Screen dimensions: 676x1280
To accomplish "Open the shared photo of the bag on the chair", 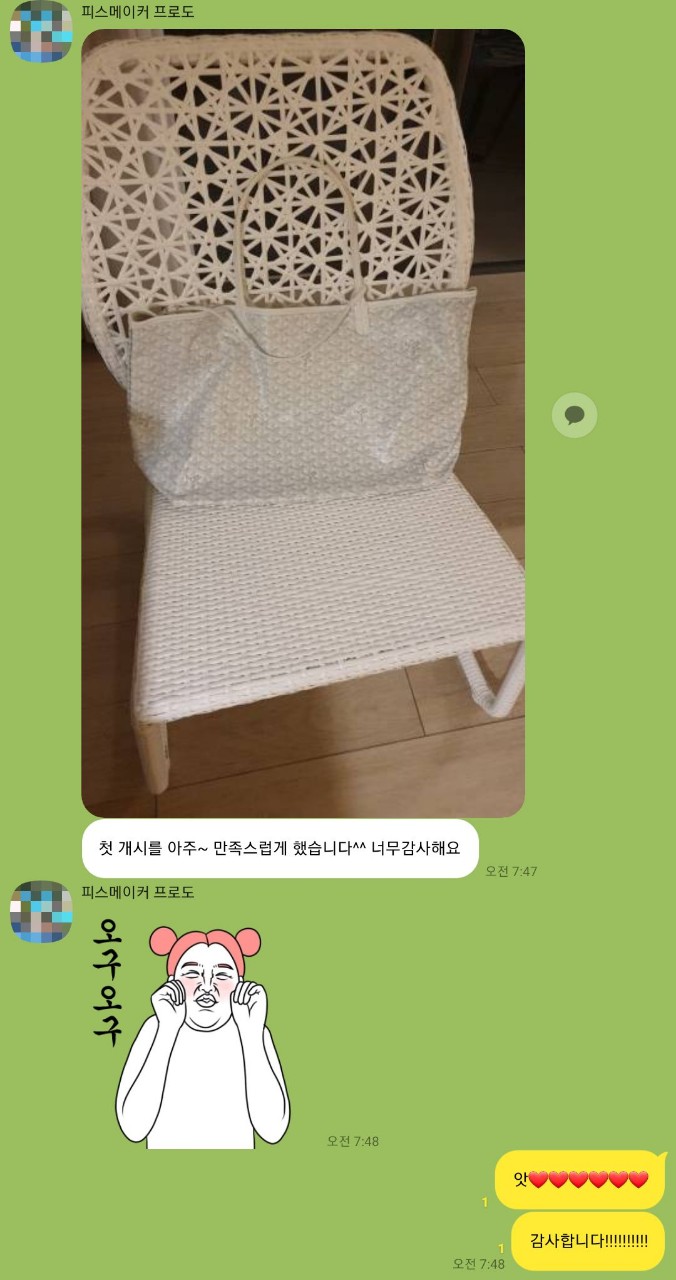I will 303,422.
